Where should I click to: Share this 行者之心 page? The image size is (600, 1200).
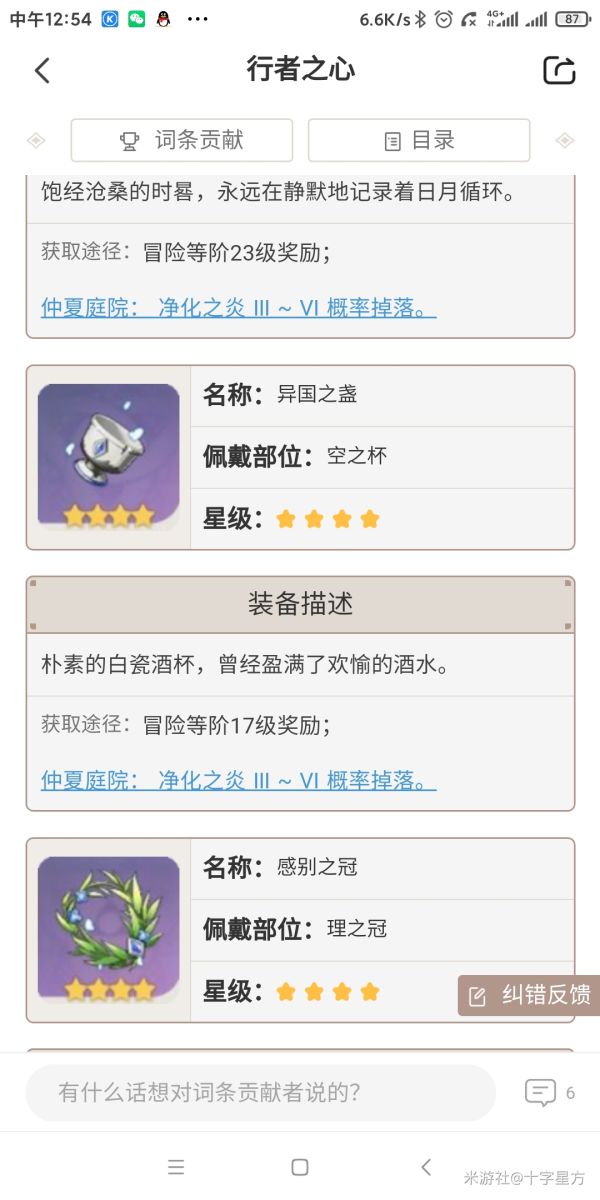click(559, 70)
